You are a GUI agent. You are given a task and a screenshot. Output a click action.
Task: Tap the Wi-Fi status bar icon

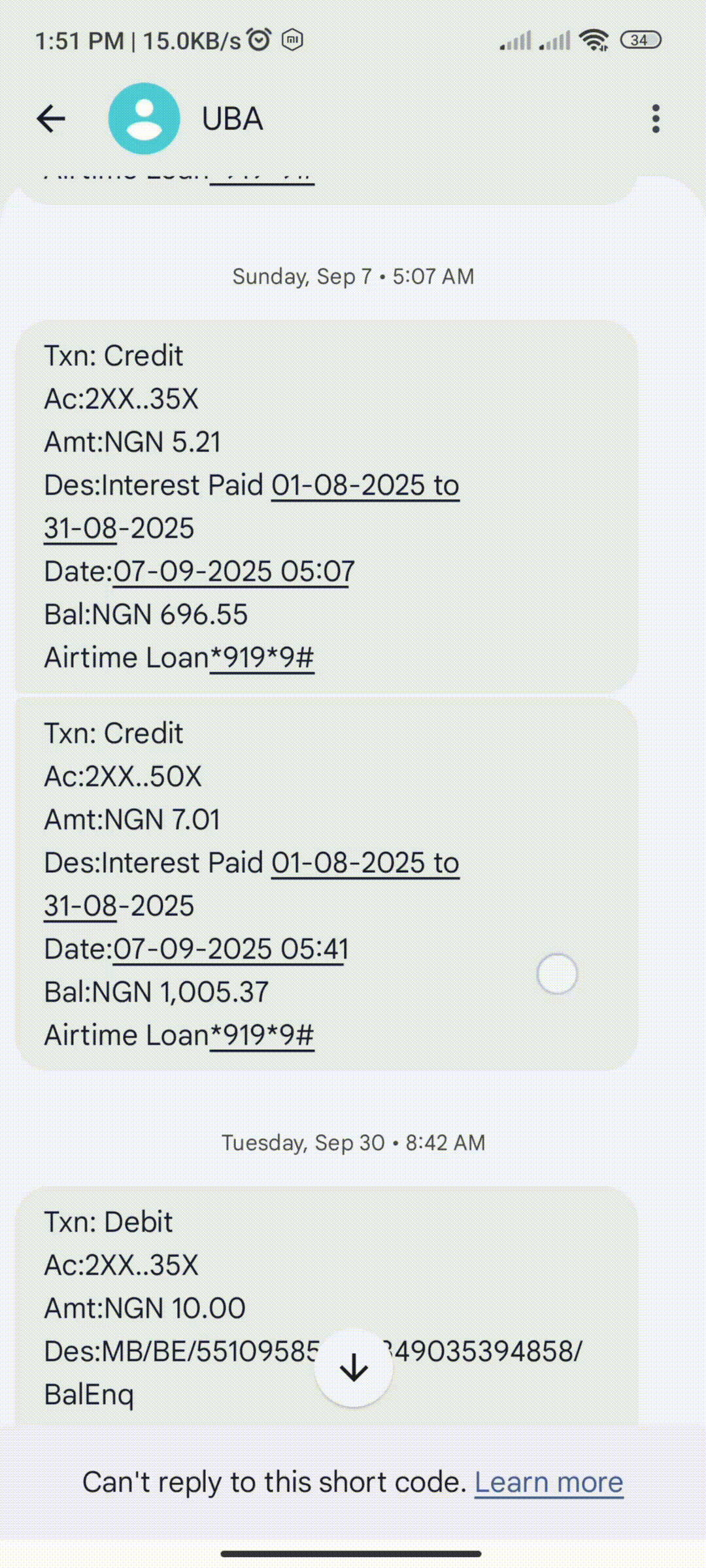click(x=594, y=39)
